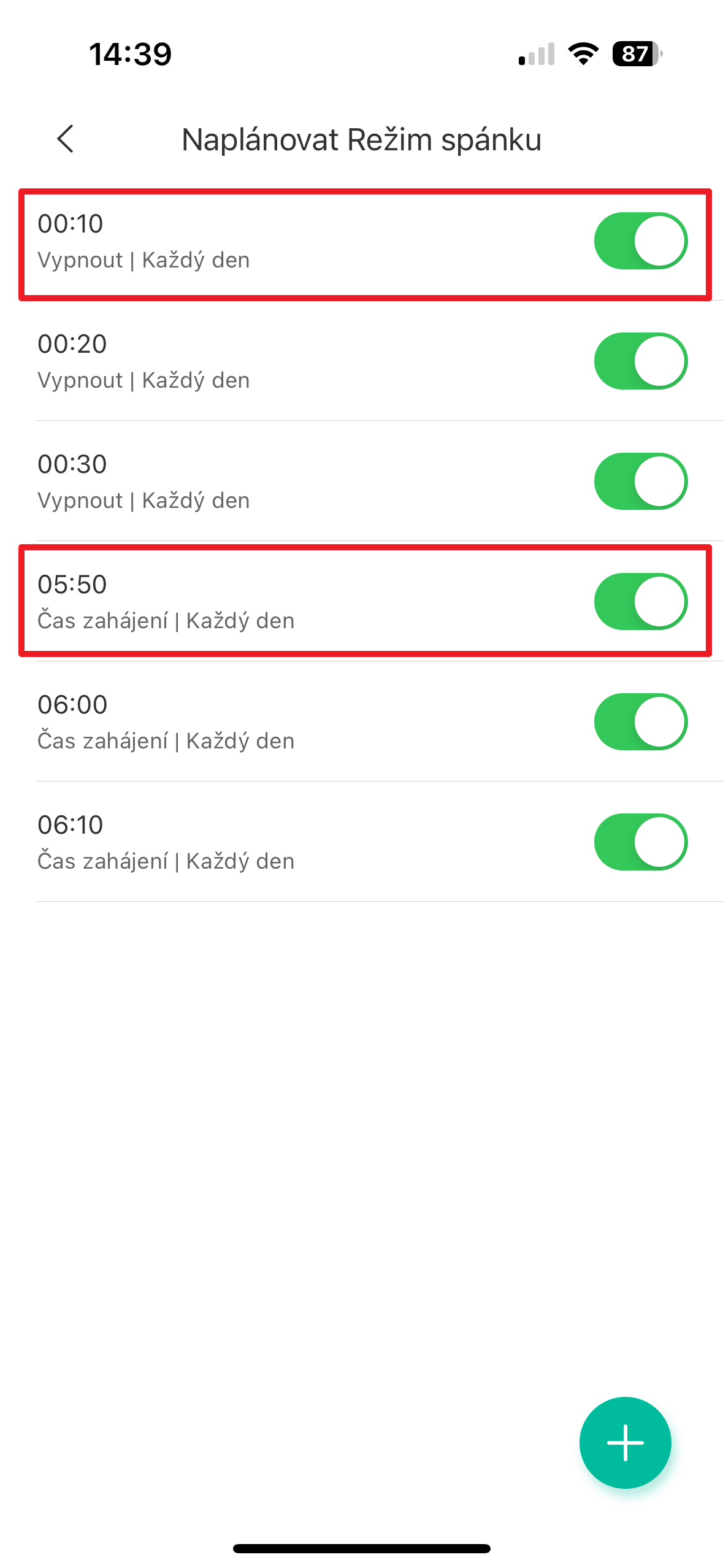Switch off the 05:50 Čas zahájení toggle
Viewport: 723px width, 1568px height.
click(640, 602)
